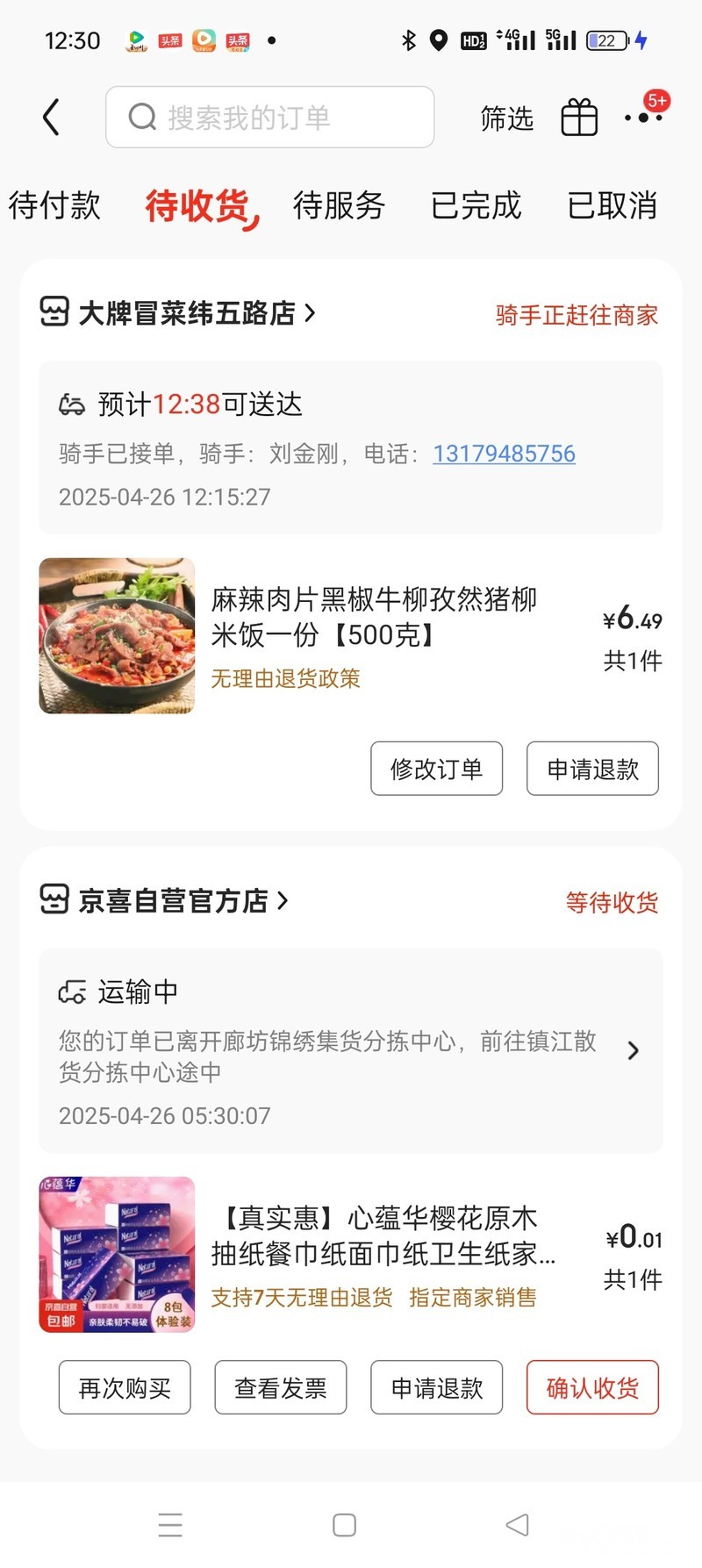Tap 确认收货 to confirm receipt
Image resolution: width=702 pixels, height=1568 pixels.
(x=592, y=1387)
